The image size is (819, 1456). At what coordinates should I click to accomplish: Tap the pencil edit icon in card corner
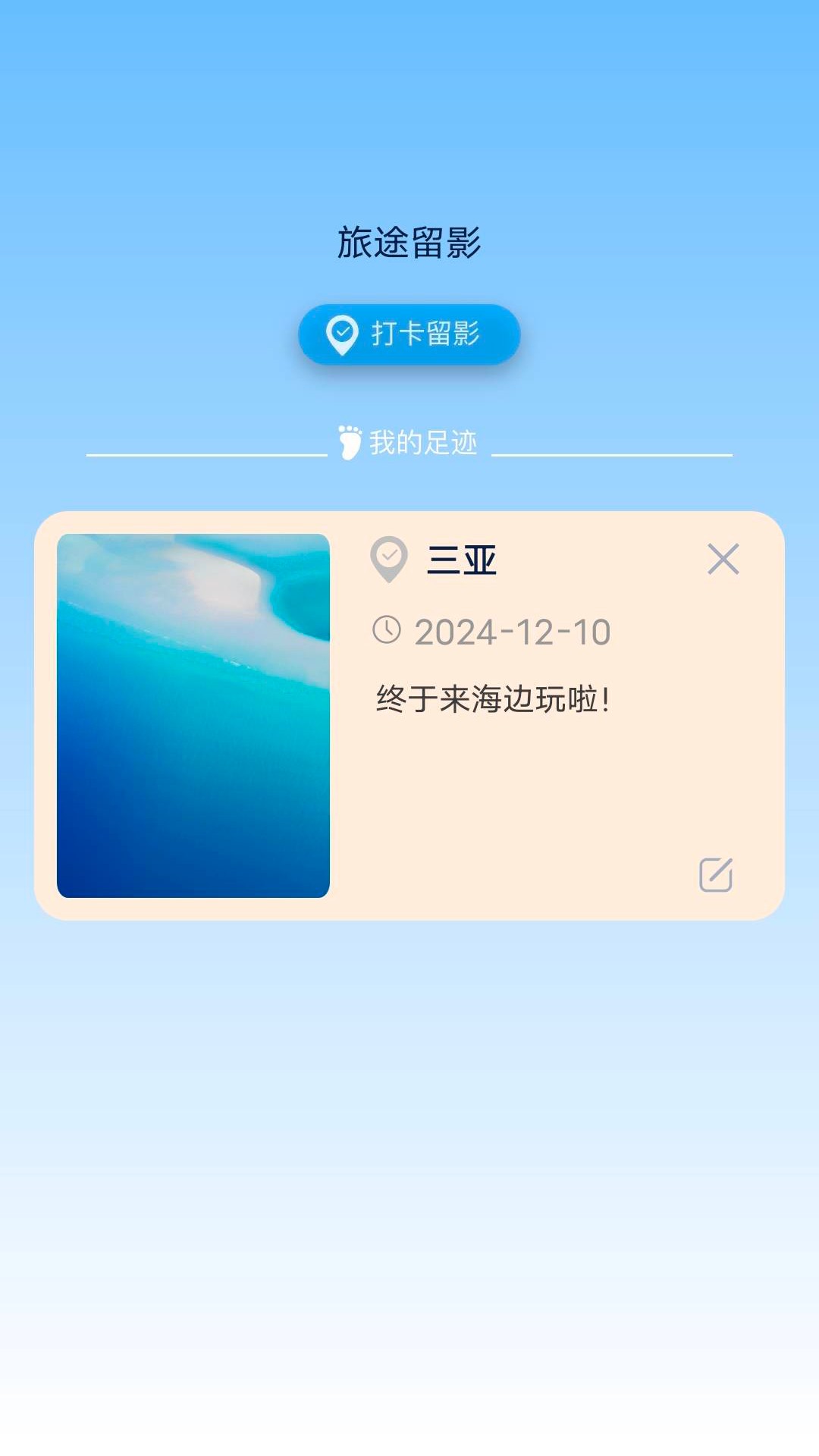pos(714,876)
